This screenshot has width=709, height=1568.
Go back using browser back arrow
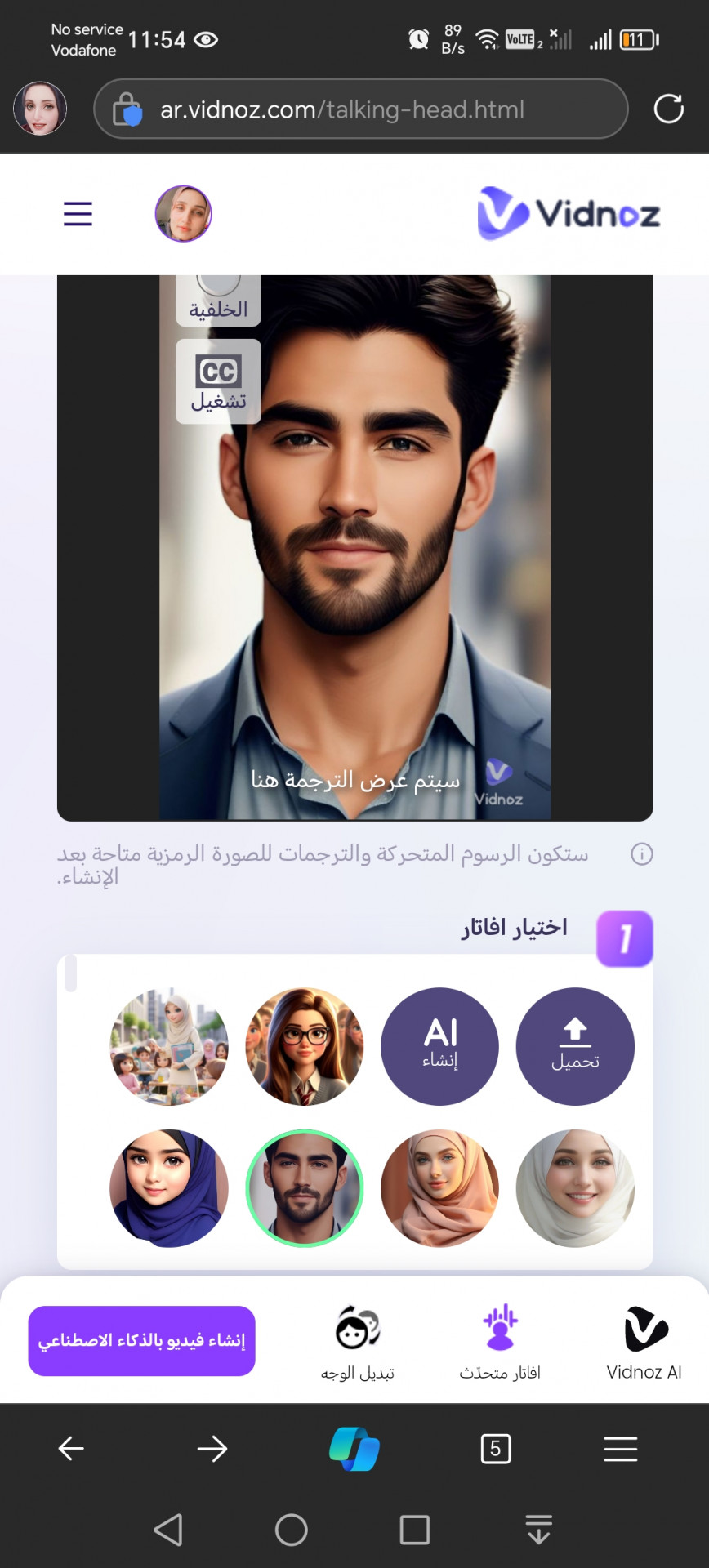71,1449
